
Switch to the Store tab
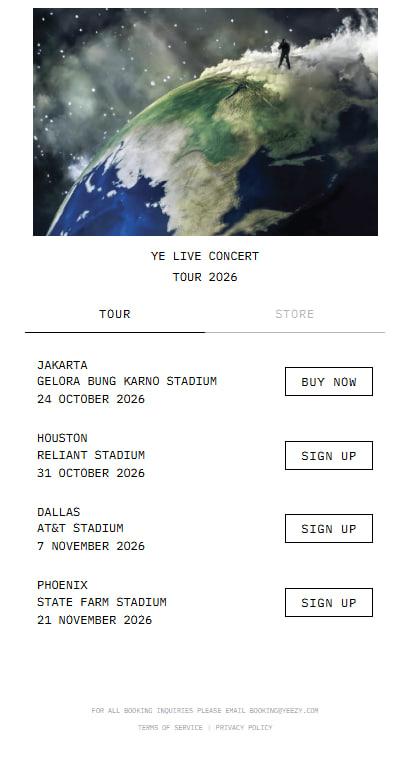294,314
